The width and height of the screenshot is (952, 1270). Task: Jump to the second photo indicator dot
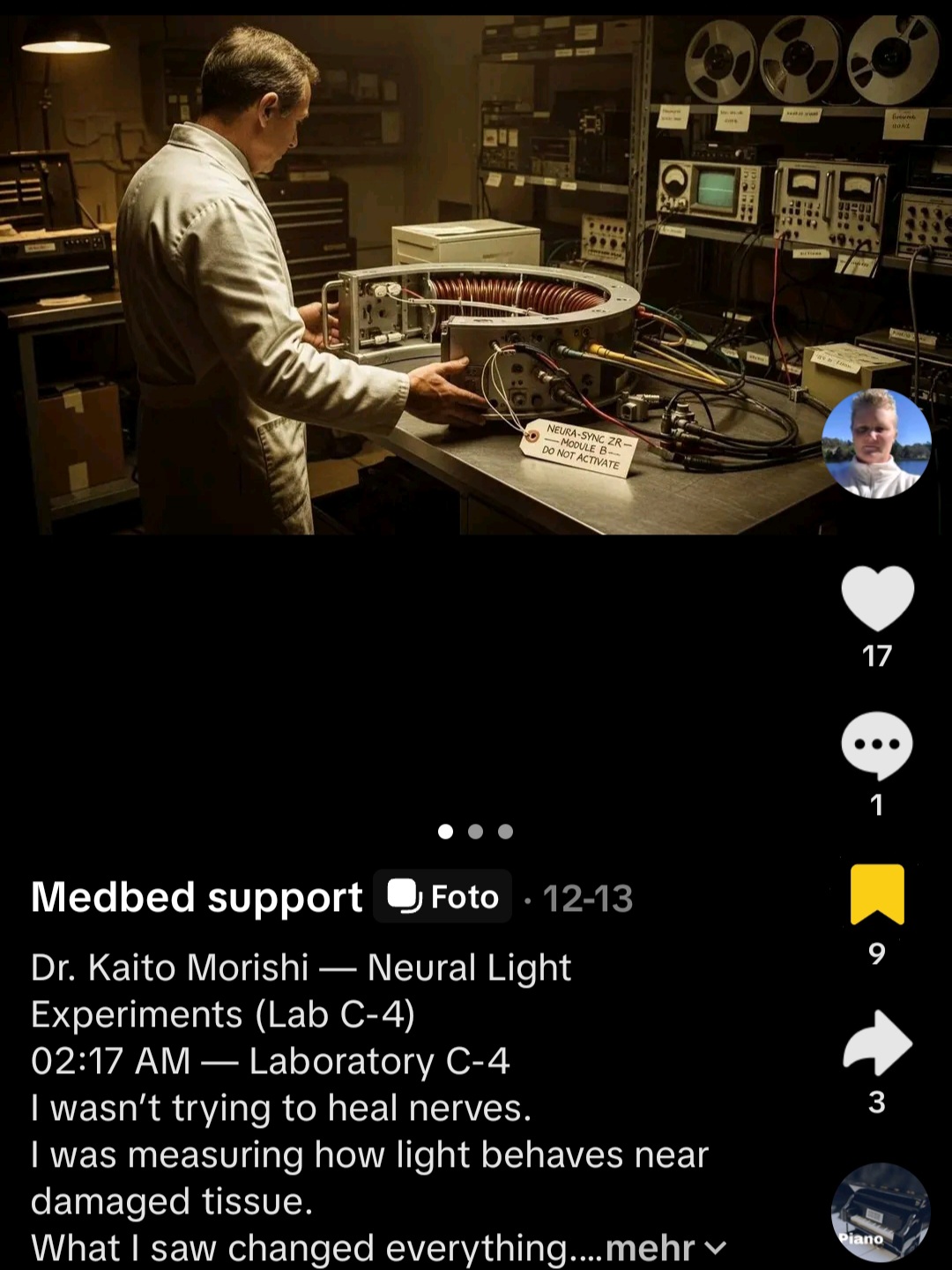(475, 832)
